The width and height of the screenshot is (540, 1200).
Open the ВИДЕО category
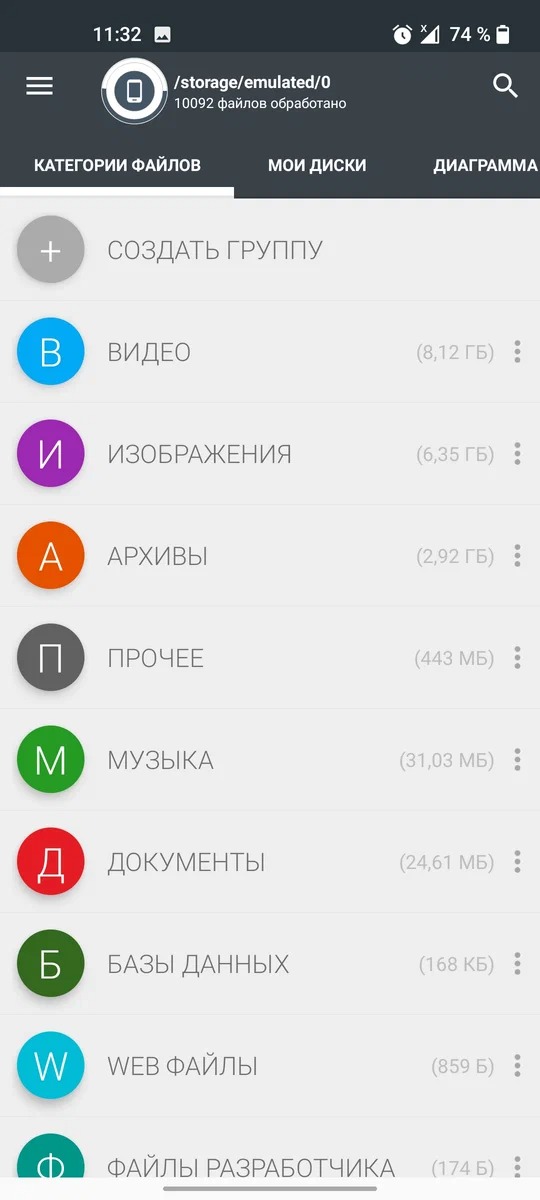click(270, 352)
